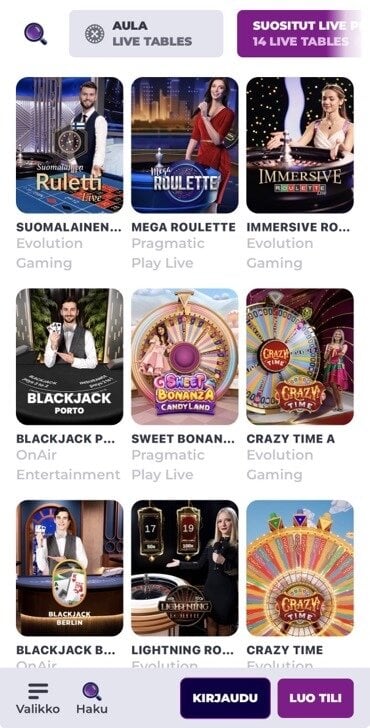Open Sweet Bonanza Candyland game
Viewport: 370px width, 728px height.
point(185,357)
